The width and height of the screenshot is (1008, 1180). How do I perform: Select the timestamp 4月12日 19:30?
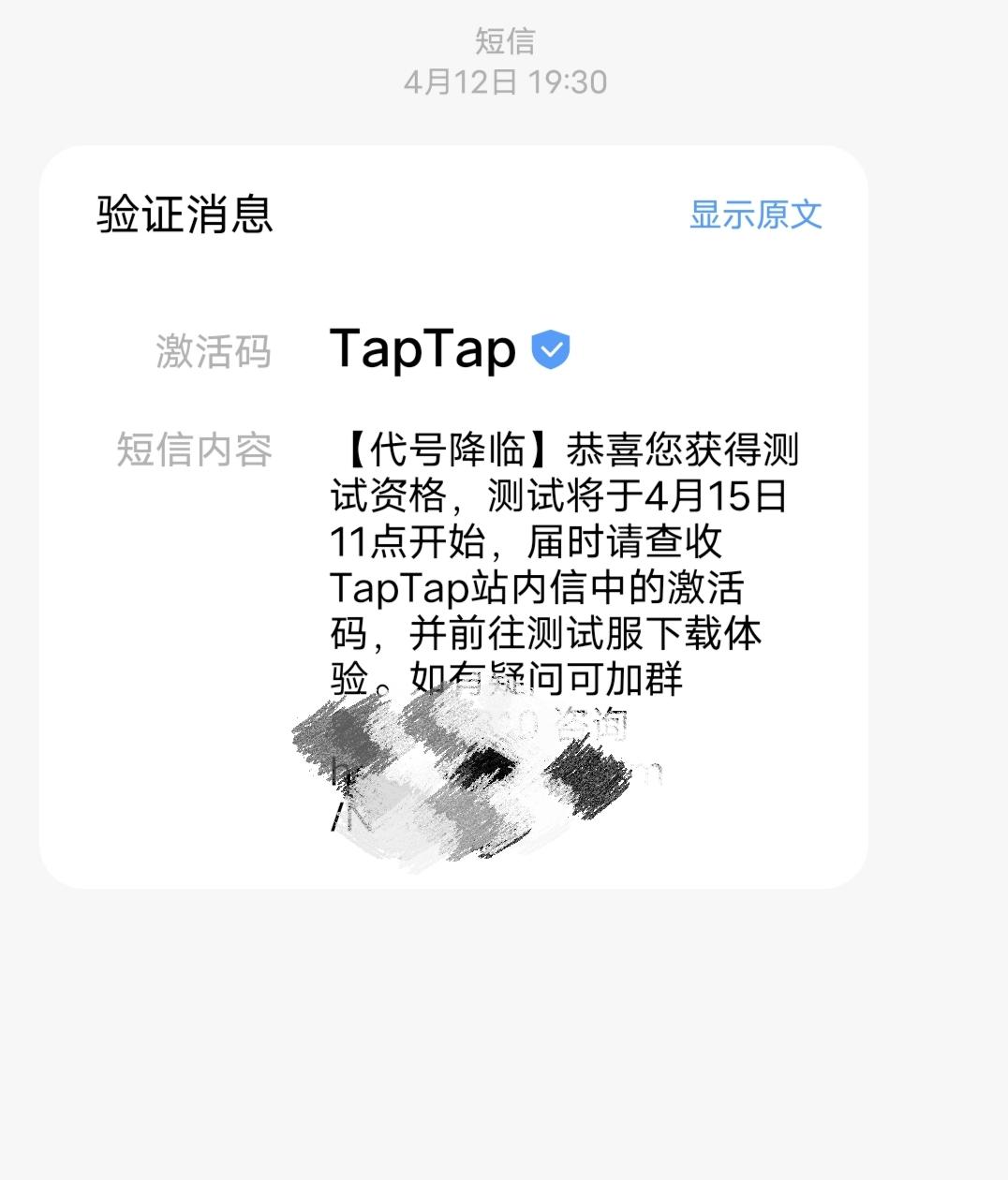(503, 82)
